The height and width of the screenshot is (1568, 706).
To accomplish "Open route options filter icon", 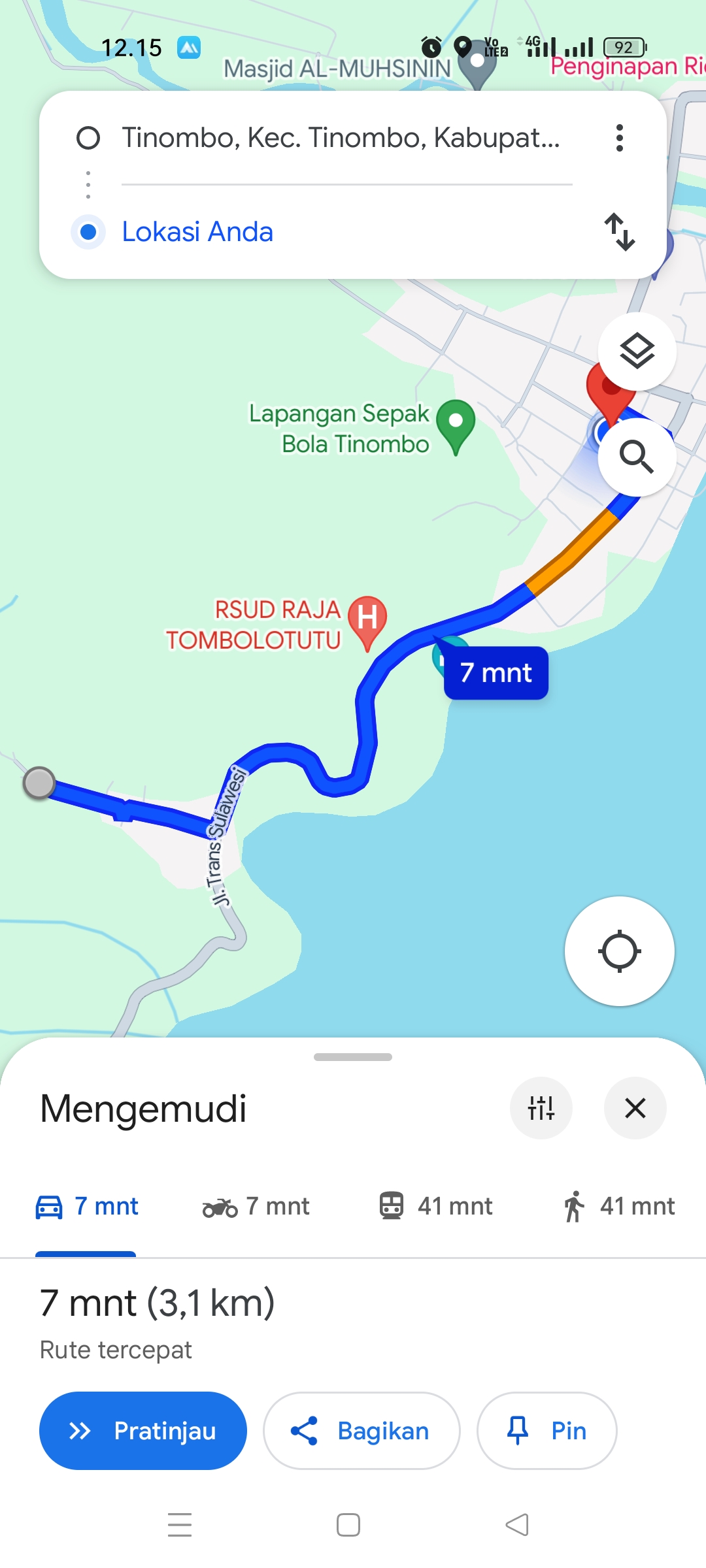I will 541,1108.
